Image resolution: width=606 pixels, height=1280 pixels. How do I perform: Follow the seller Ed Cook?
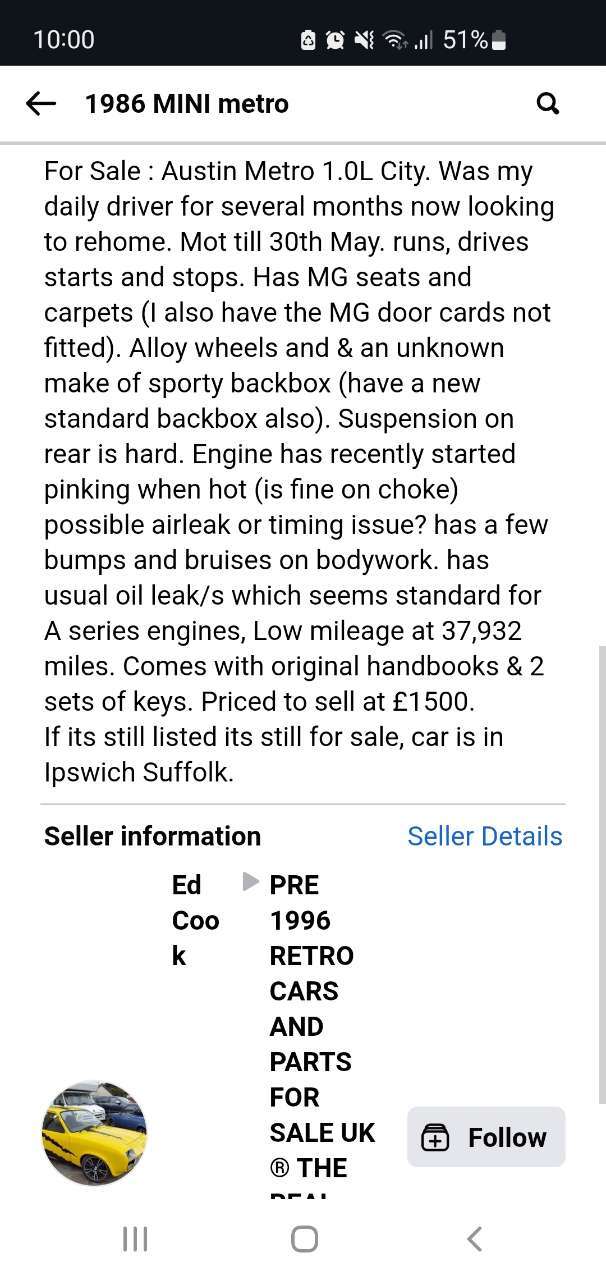(x=486, y=1137)
